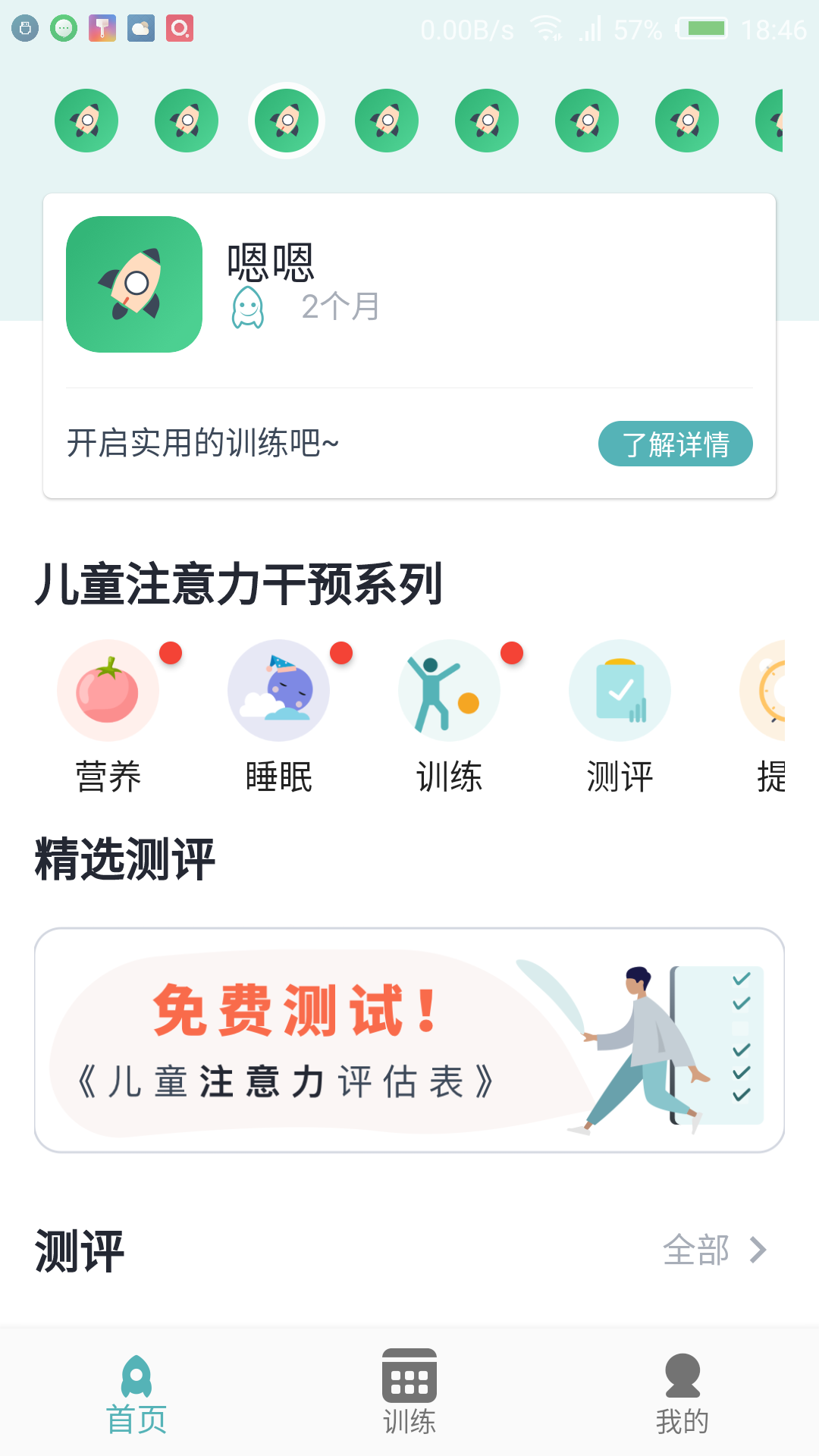Open 全部 to view all assessments

pyautogui.click(x=696, y=1250)
